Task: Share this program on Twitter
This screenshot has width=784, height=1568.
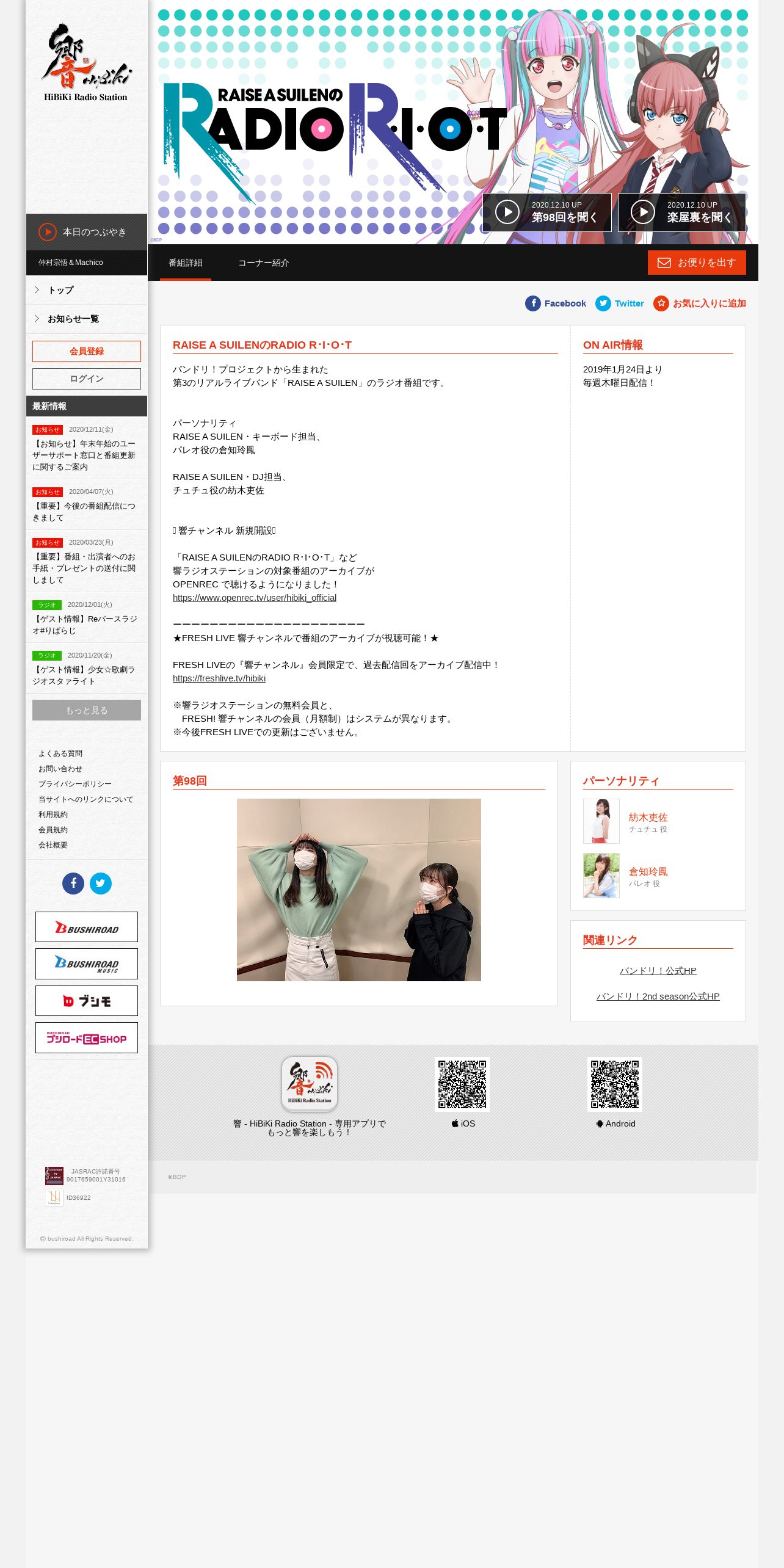Action: coord(620,303)
